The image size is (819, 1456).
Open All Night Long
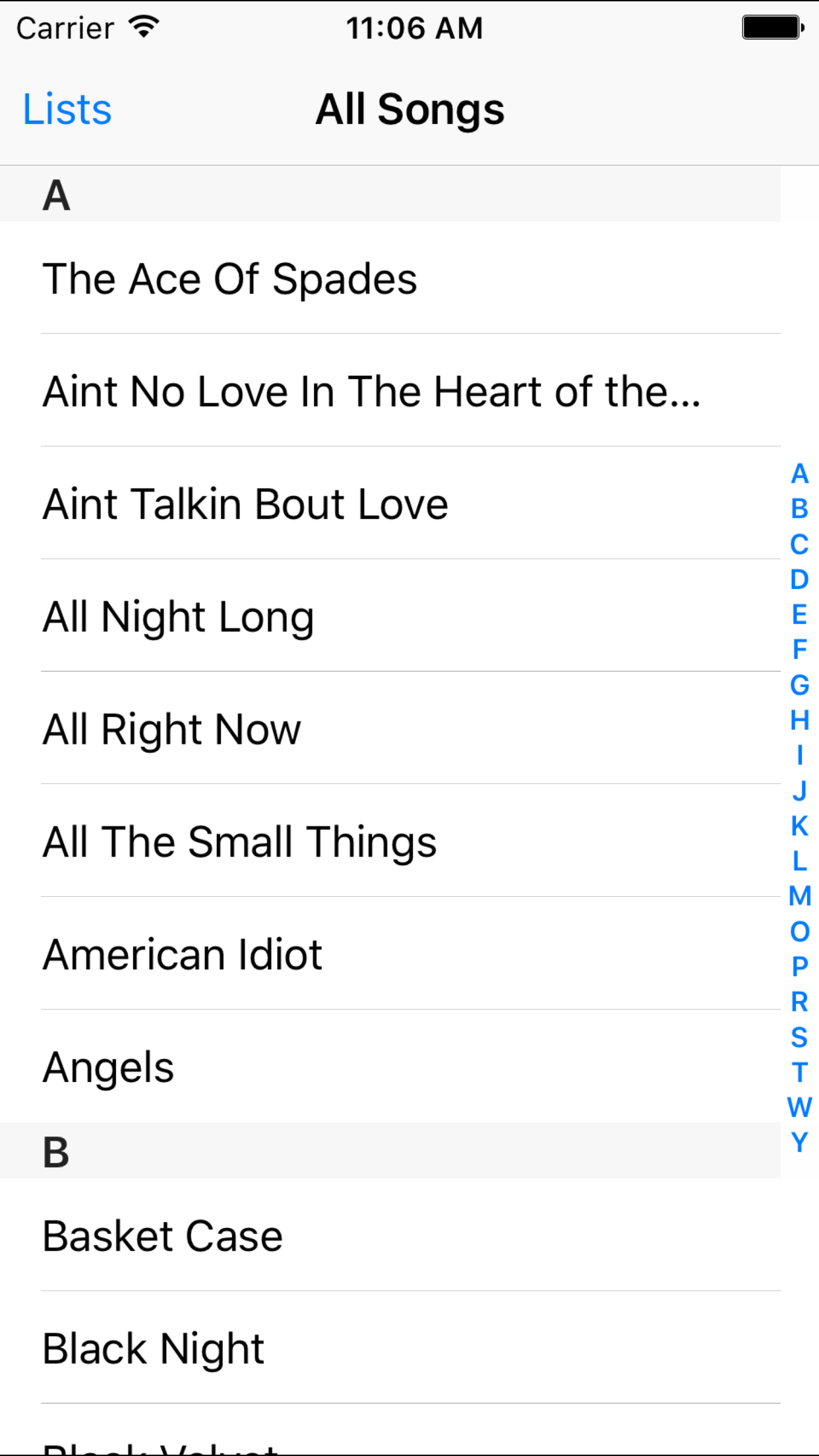[x=390, y=616]
